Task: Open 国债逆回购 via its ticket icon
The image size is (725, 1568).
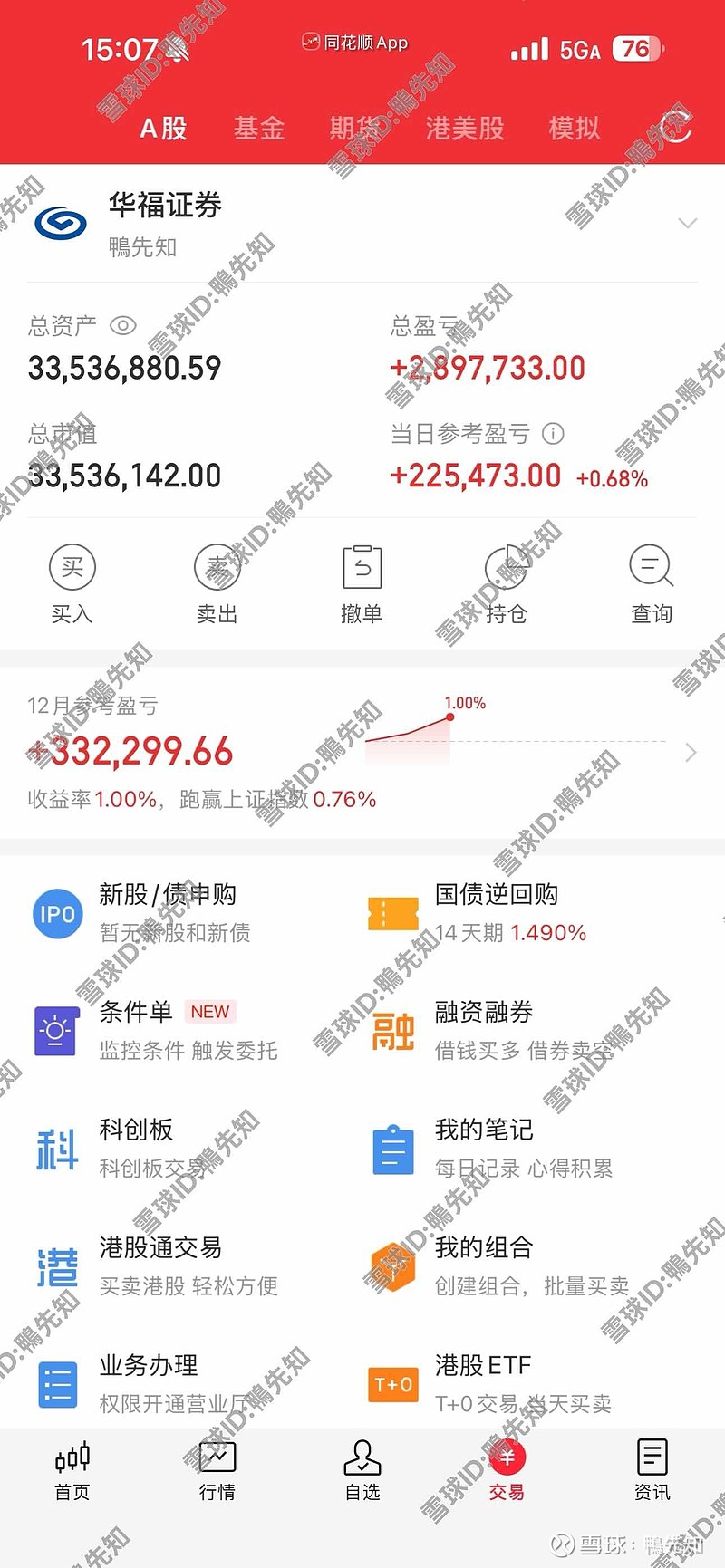Action: coord(391,913)
